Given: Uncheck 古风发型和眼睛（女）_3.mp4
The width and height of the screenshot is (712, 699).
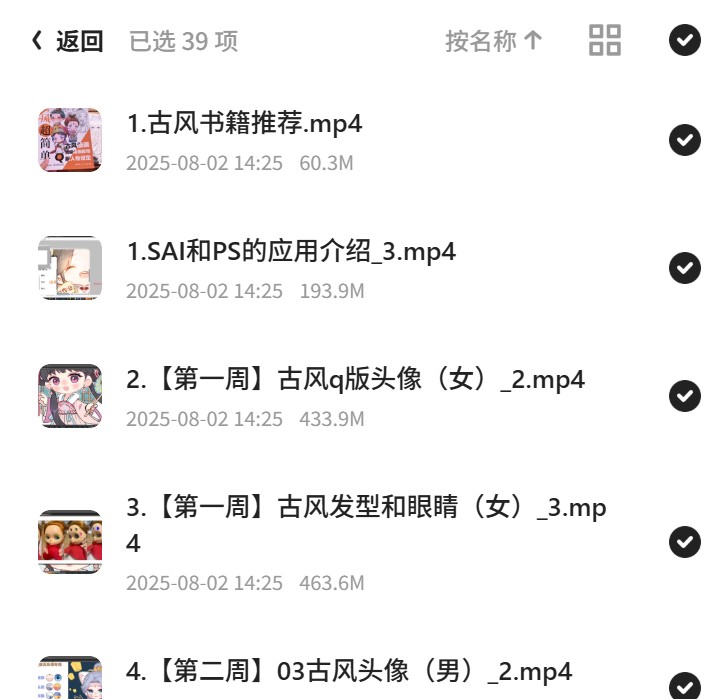Looking at the screenshot, I should pos(684,542).
